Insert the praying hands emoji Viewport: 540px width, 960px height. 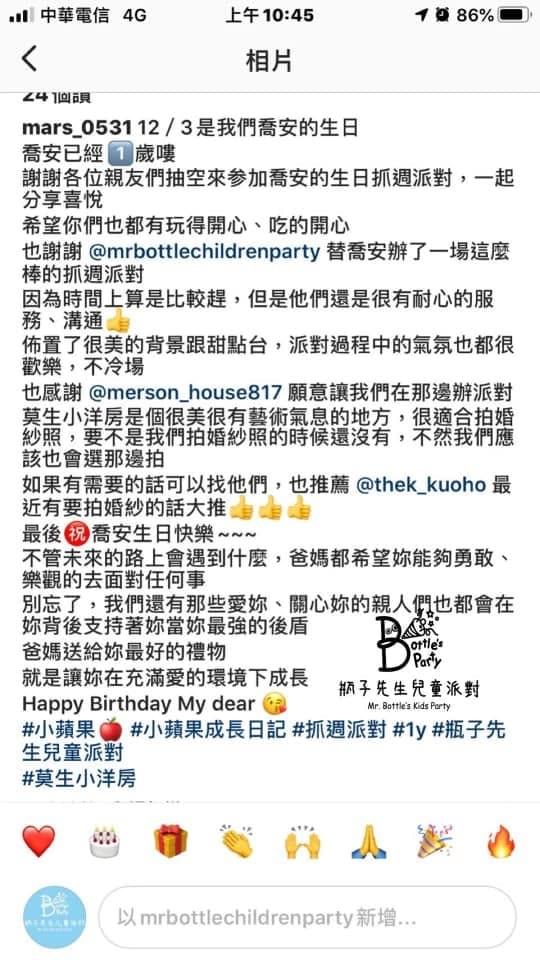coord(369,841)
